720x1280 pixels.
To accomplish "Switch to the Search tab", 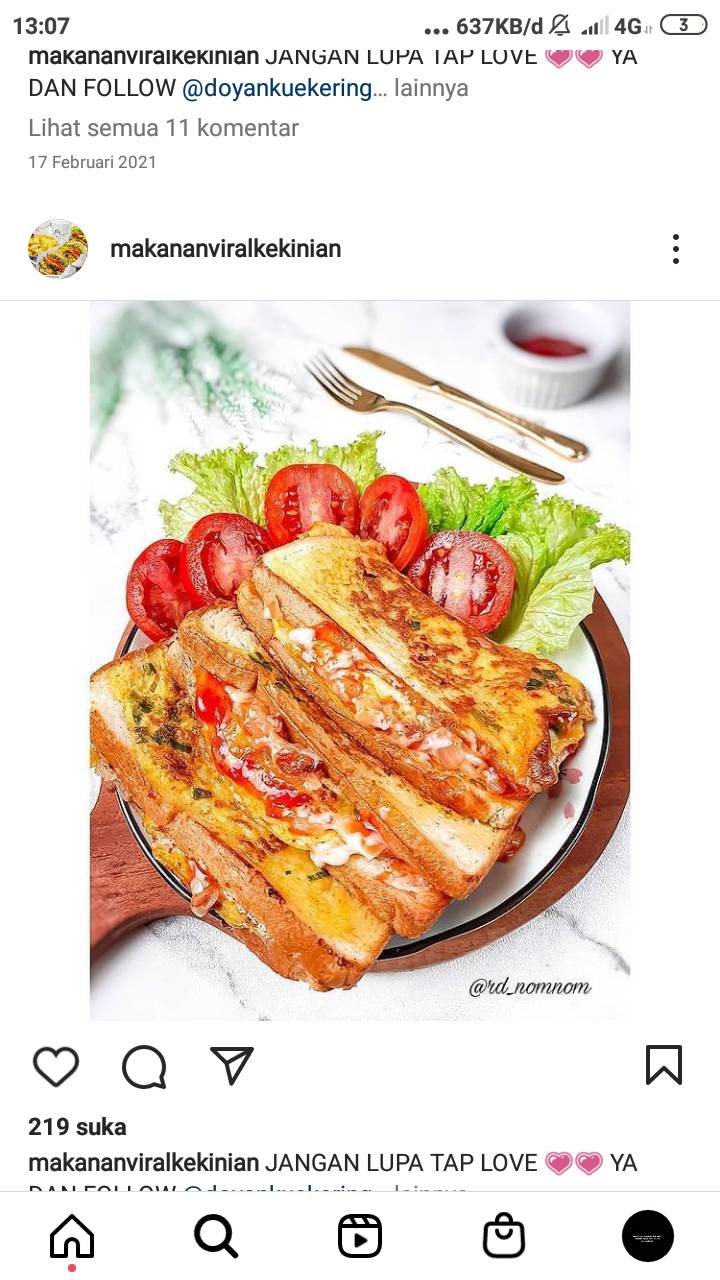I will pyautogui.click(x=216, y=1237).
